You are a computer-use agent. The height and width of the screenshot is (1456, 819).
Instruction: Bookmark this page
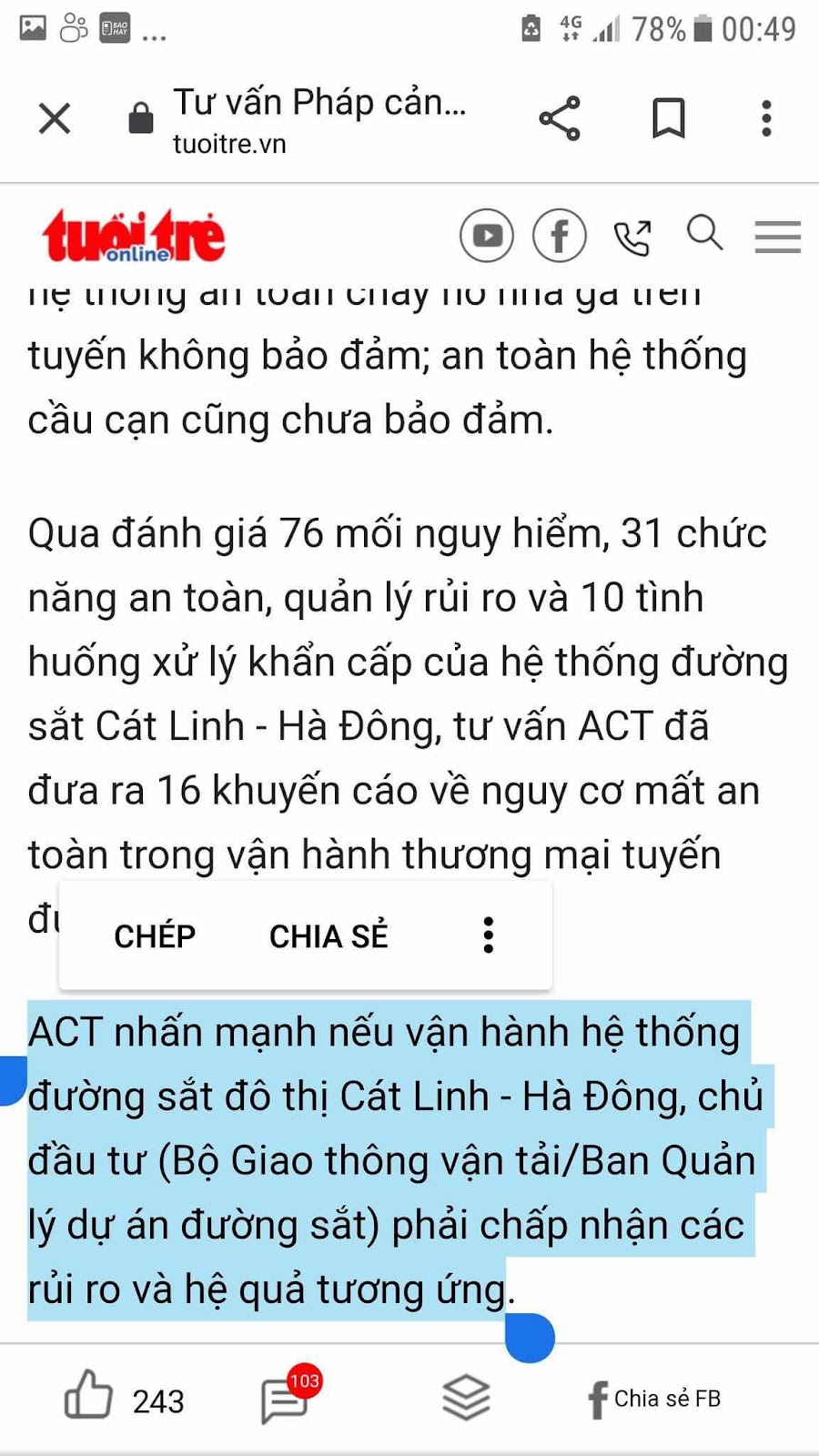pos(669,118)
